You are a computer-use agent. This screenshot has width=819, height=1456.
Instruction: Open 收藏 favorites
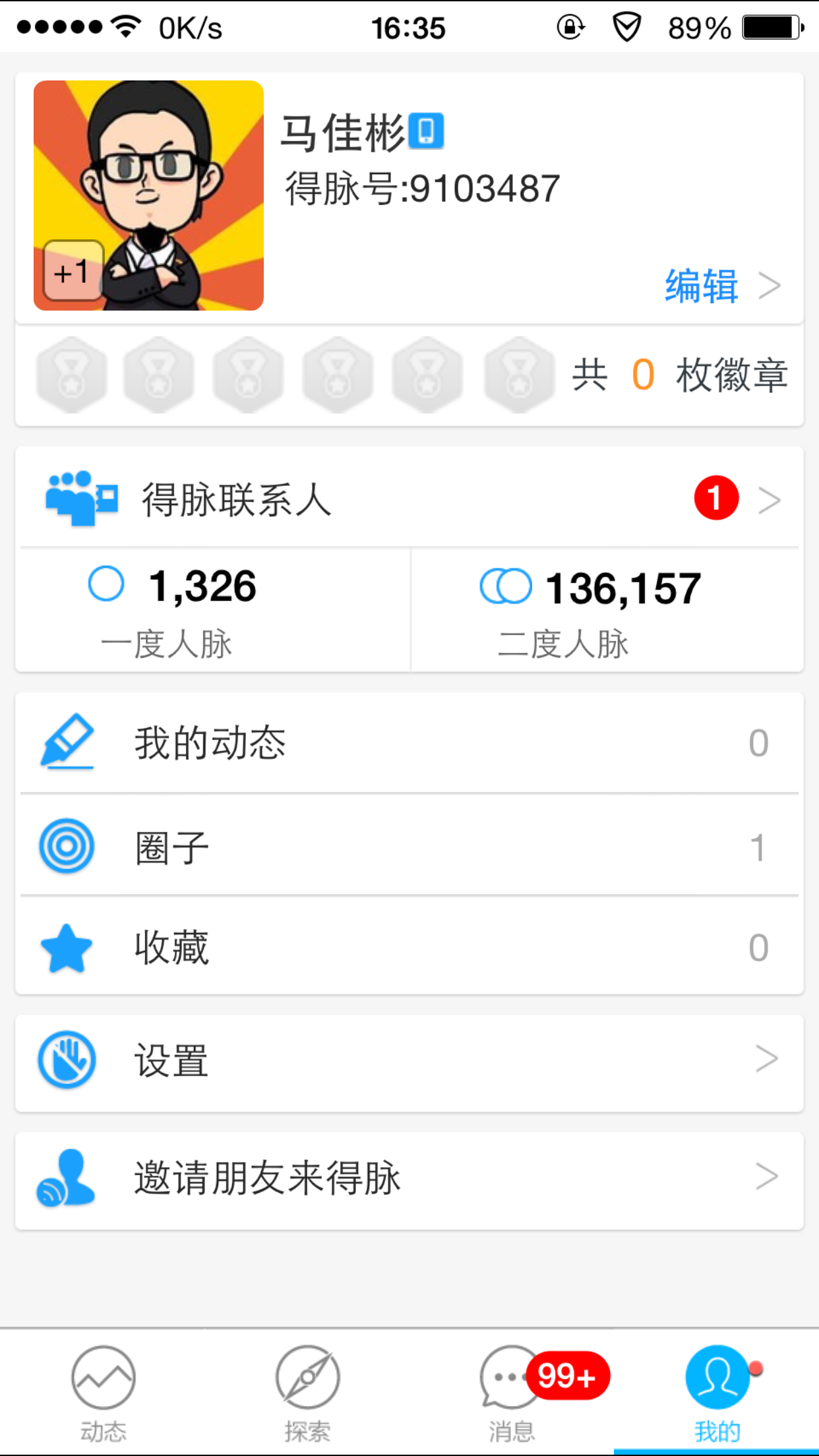tap(409, 947)
